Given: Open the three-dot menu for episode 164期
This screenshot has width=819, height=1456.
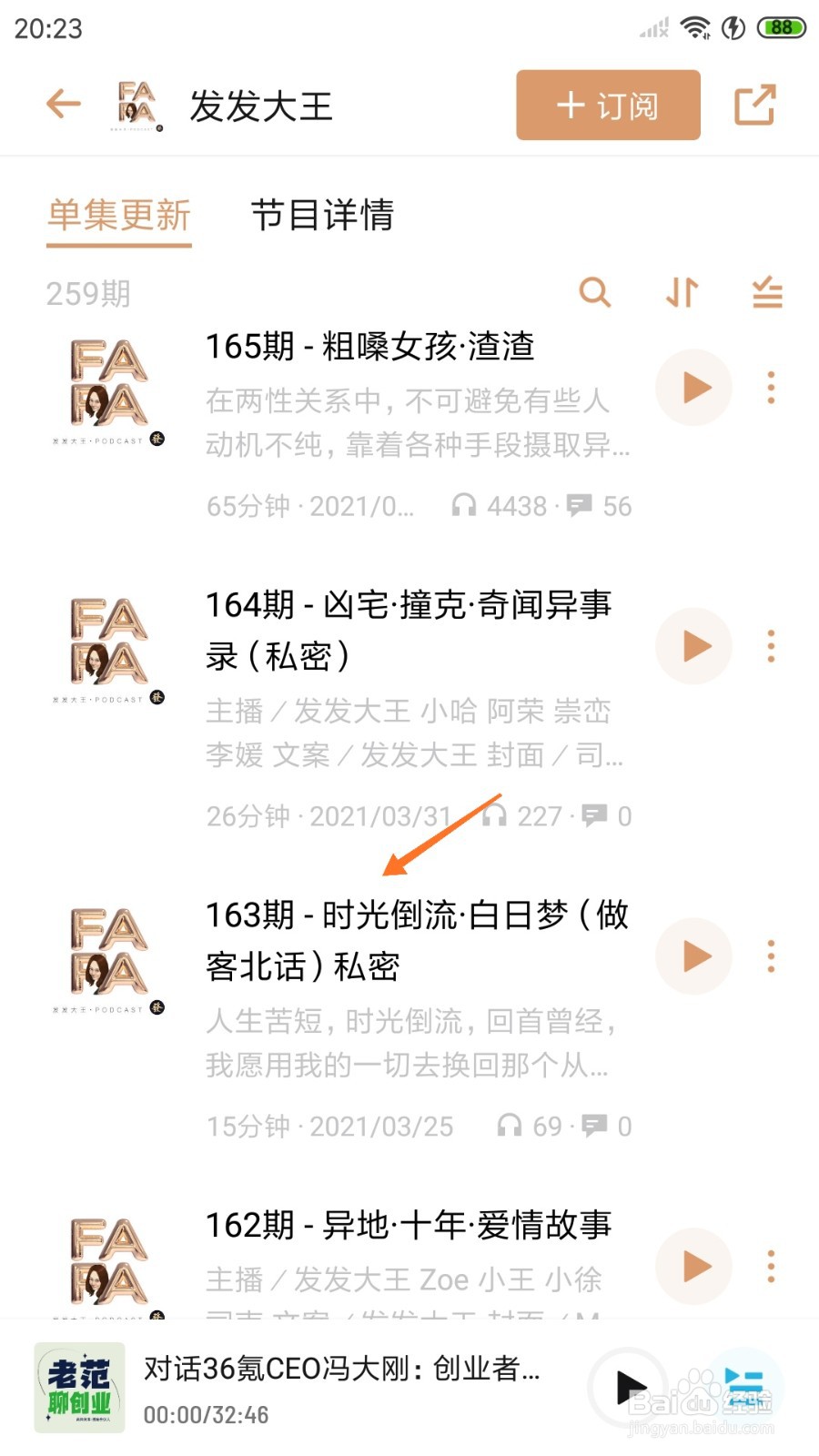Looking at the screenshot, I should (770, 646).
